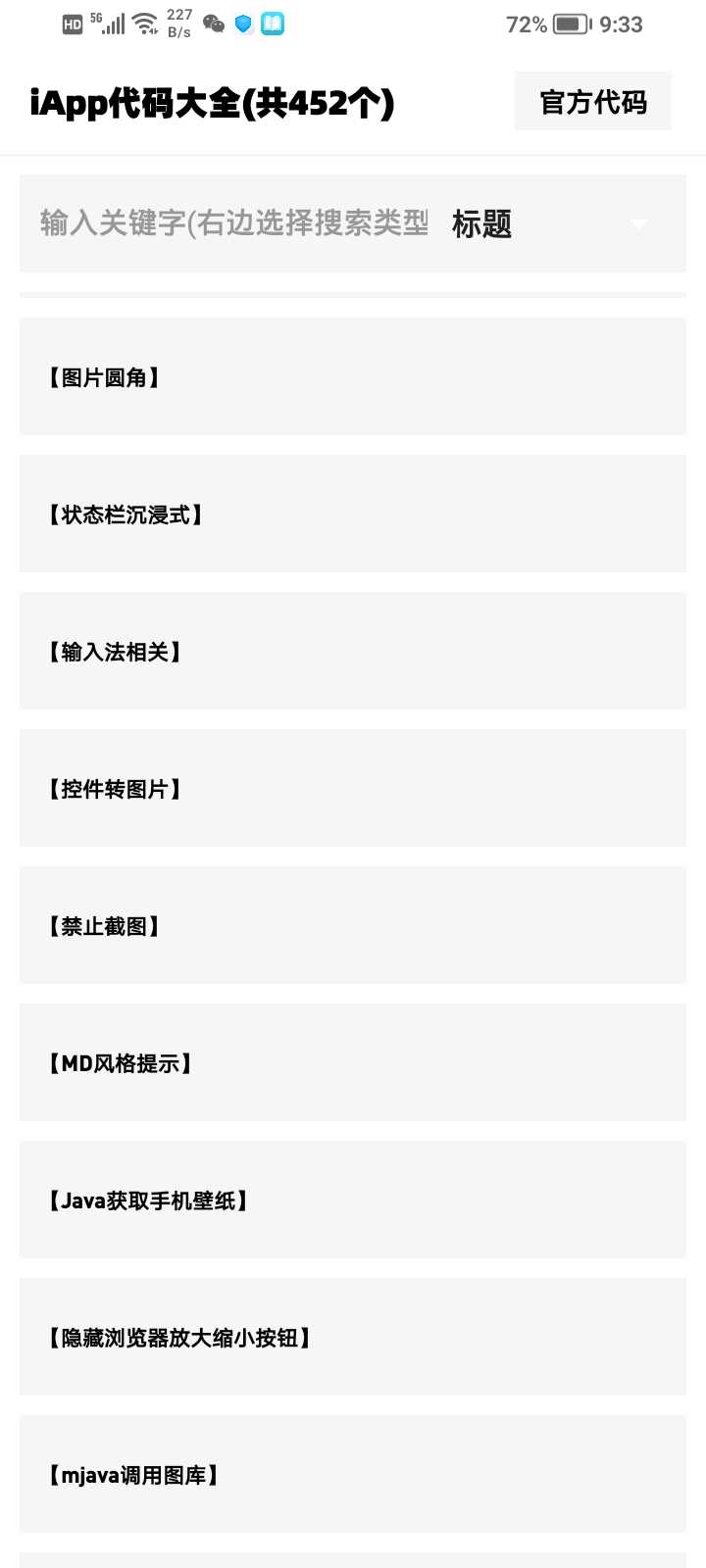This screenshot has width=706, height=1568.
Task: Tap the 官方代码 button
Action: (593, 102)
